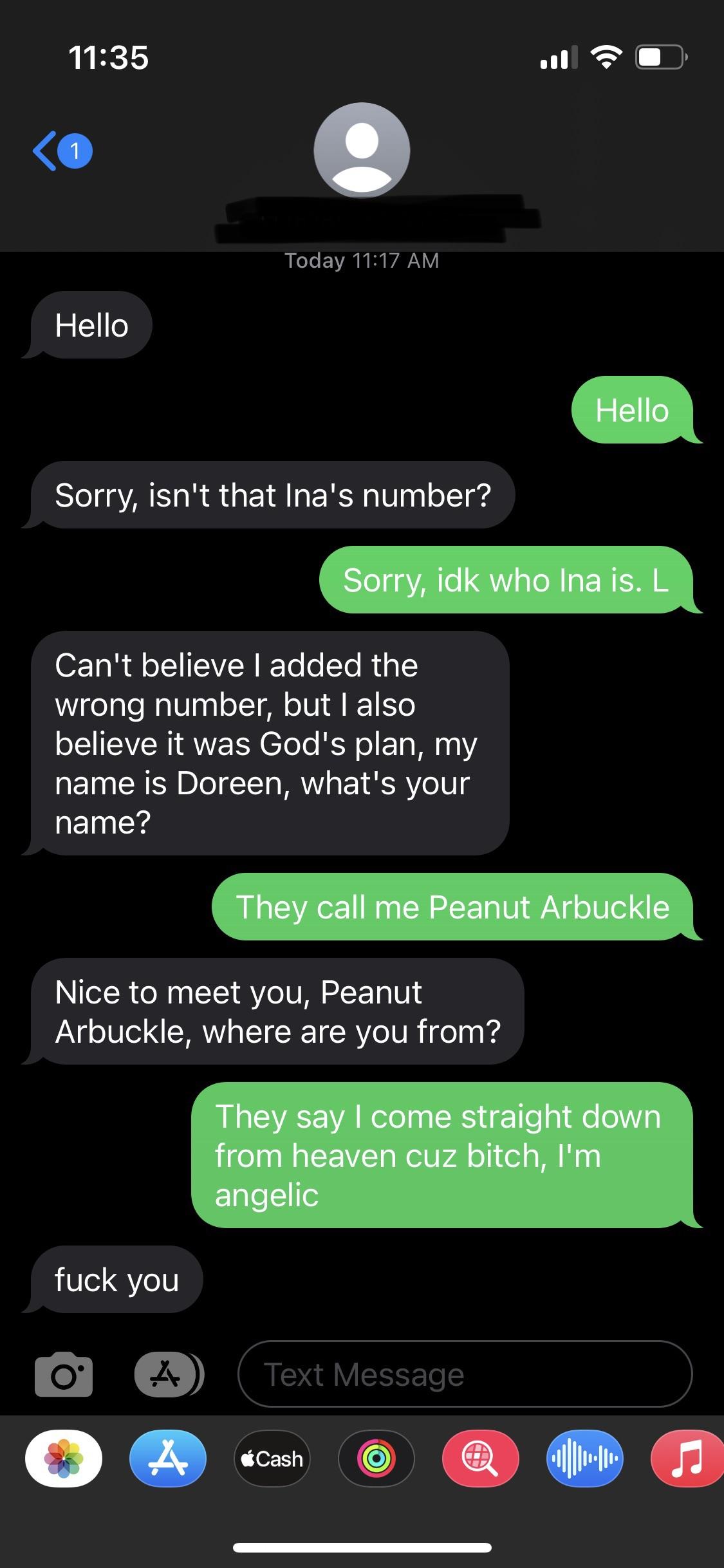Open the camera from the message bar
This screenshot has width=724, height=1568.
[x=63, y=1374]
